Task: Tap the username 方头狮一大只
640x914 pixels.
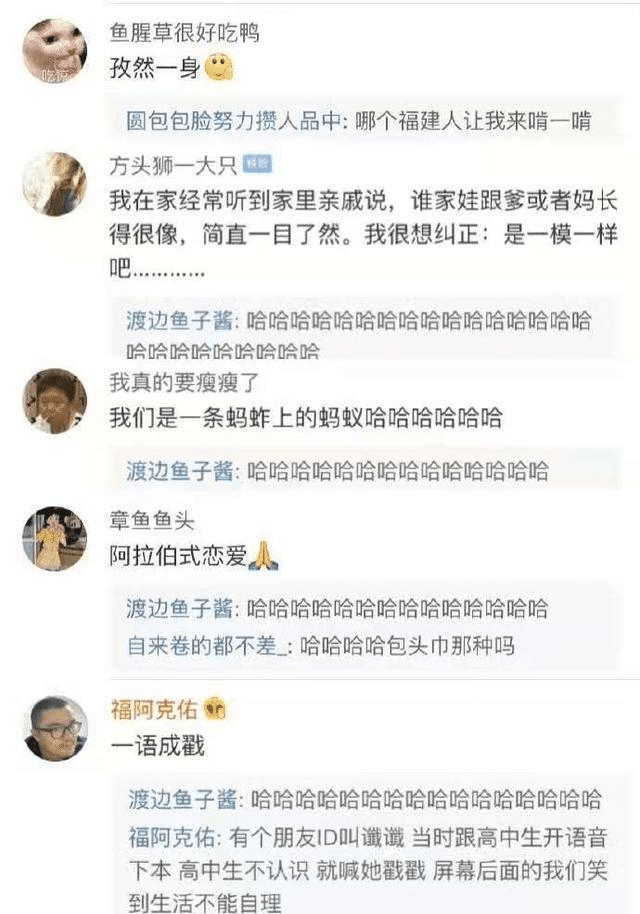Action: click(x=172, y=166)
